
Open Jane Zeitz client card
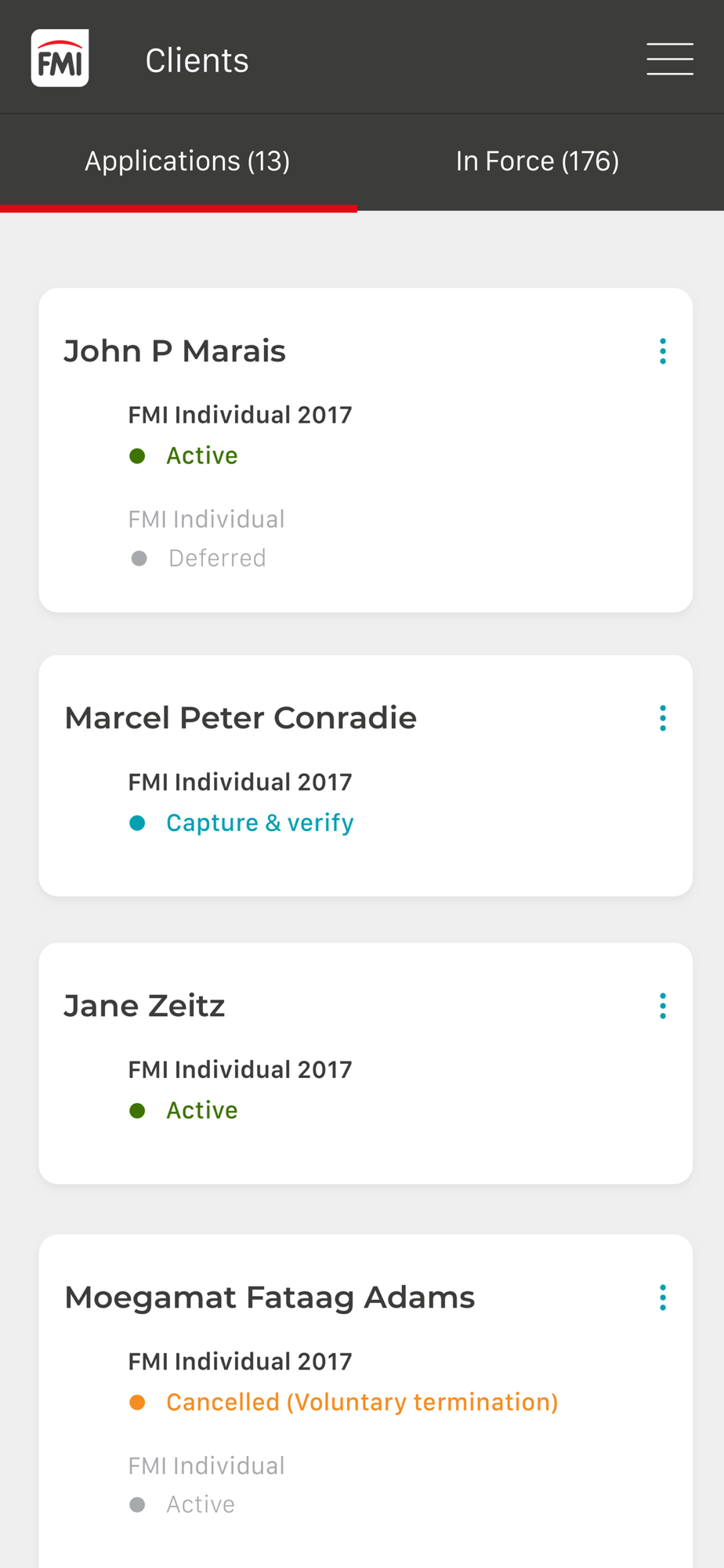pyautogui.click(x=366, y=1063)
